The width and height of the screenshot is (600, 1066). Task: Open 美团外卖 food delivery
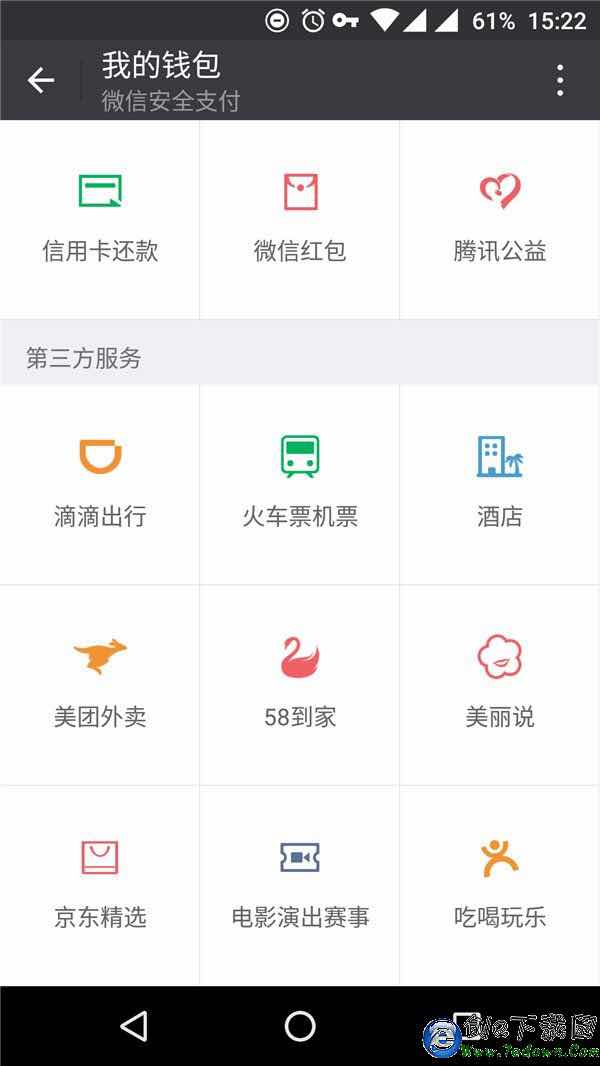[100, 684]
